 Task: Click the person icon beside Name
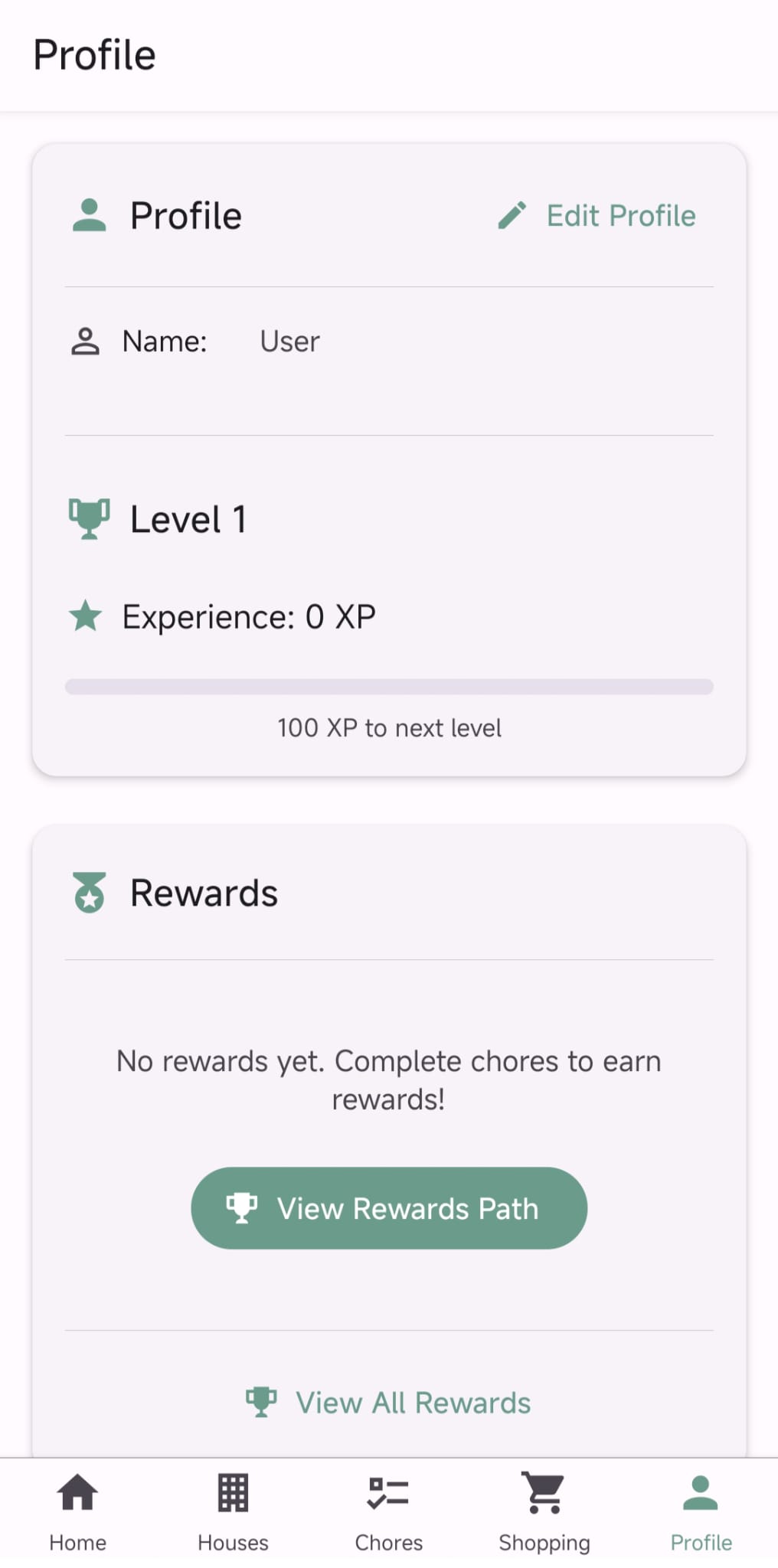(x=85, y=341)
